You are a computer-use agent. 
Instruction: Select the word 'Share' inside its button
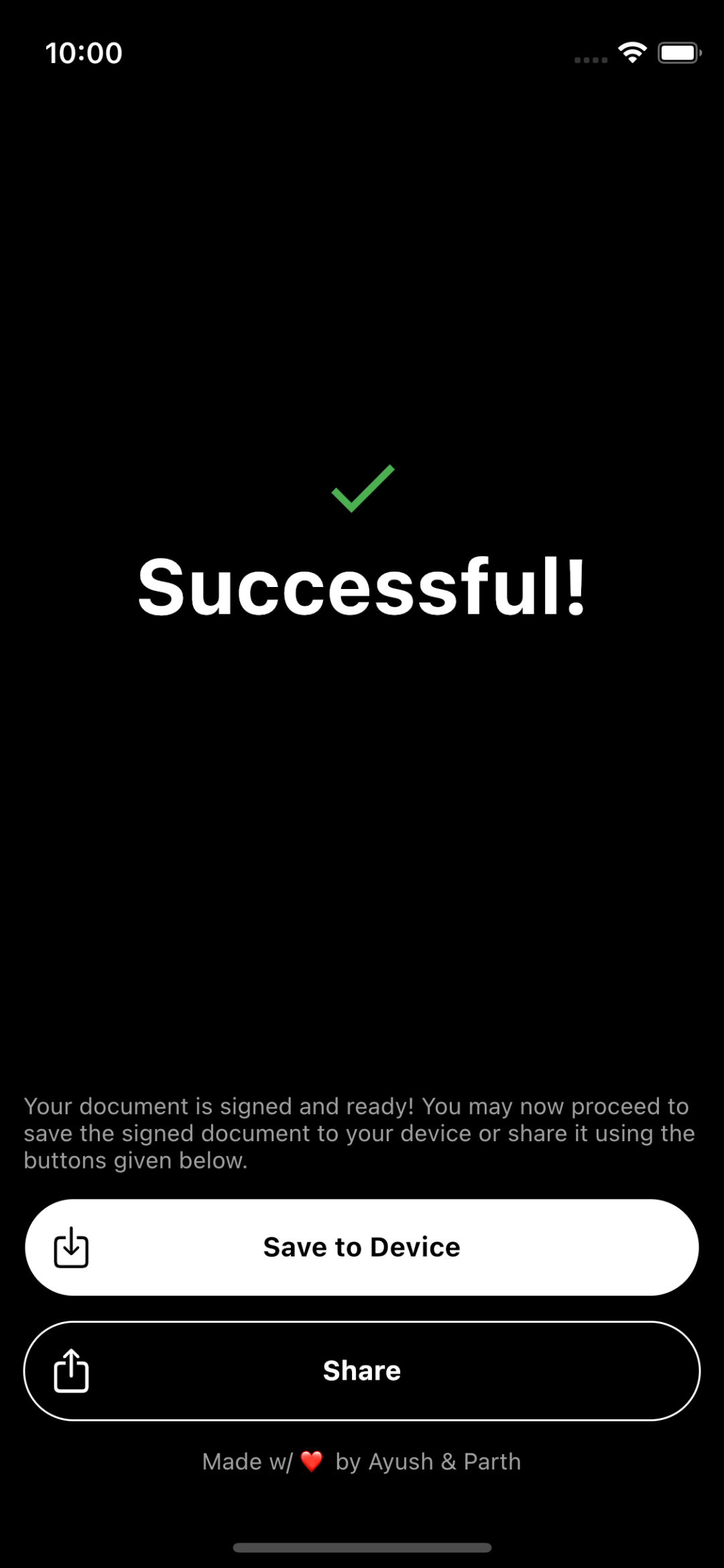coord(361,1370)
